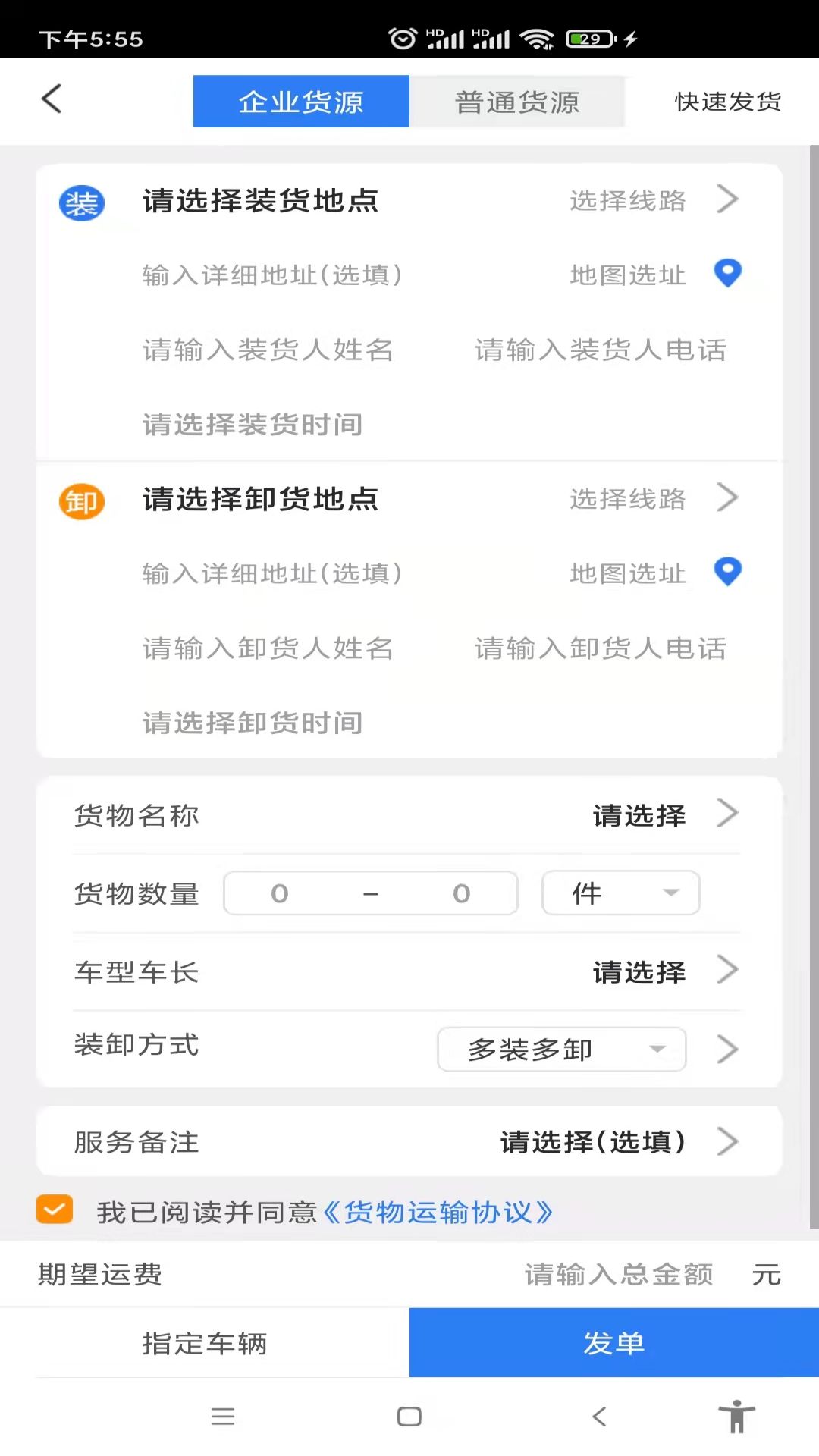Open 地图选址 map picker for unloading address

pyautogui.click(x=654, y=573)
